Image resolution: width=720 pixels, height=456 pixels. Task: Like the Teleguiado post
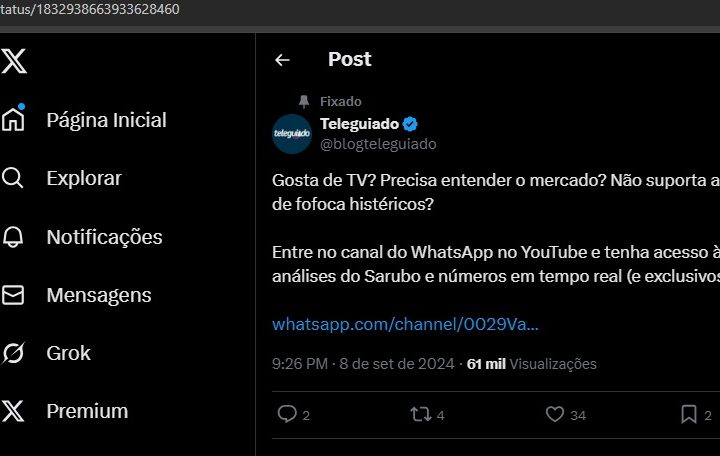coord(555,414)
